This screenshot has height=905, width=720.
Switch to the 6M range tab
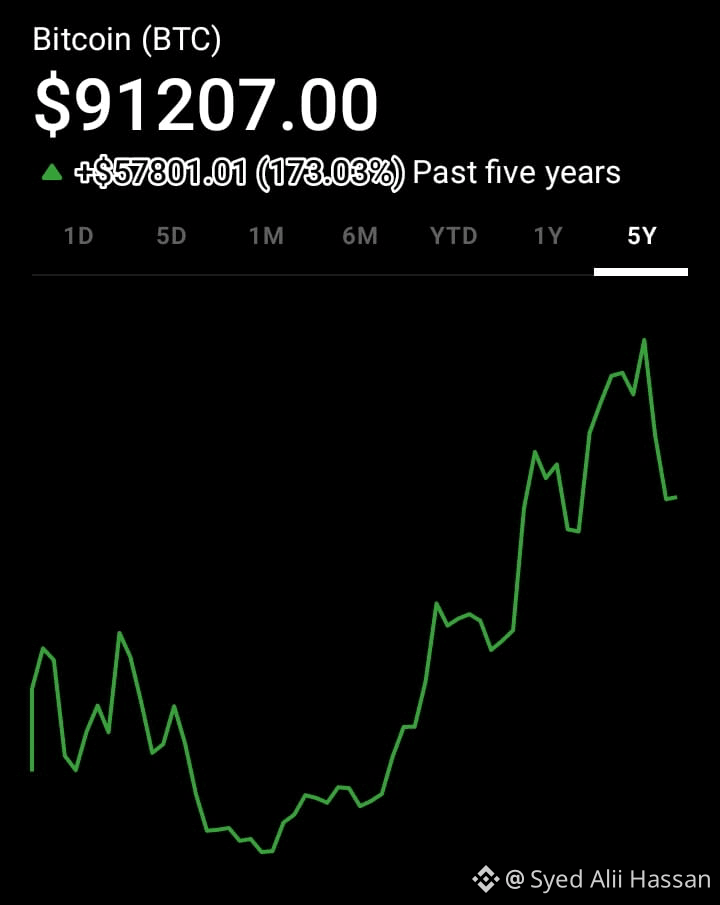pos(360,236)
